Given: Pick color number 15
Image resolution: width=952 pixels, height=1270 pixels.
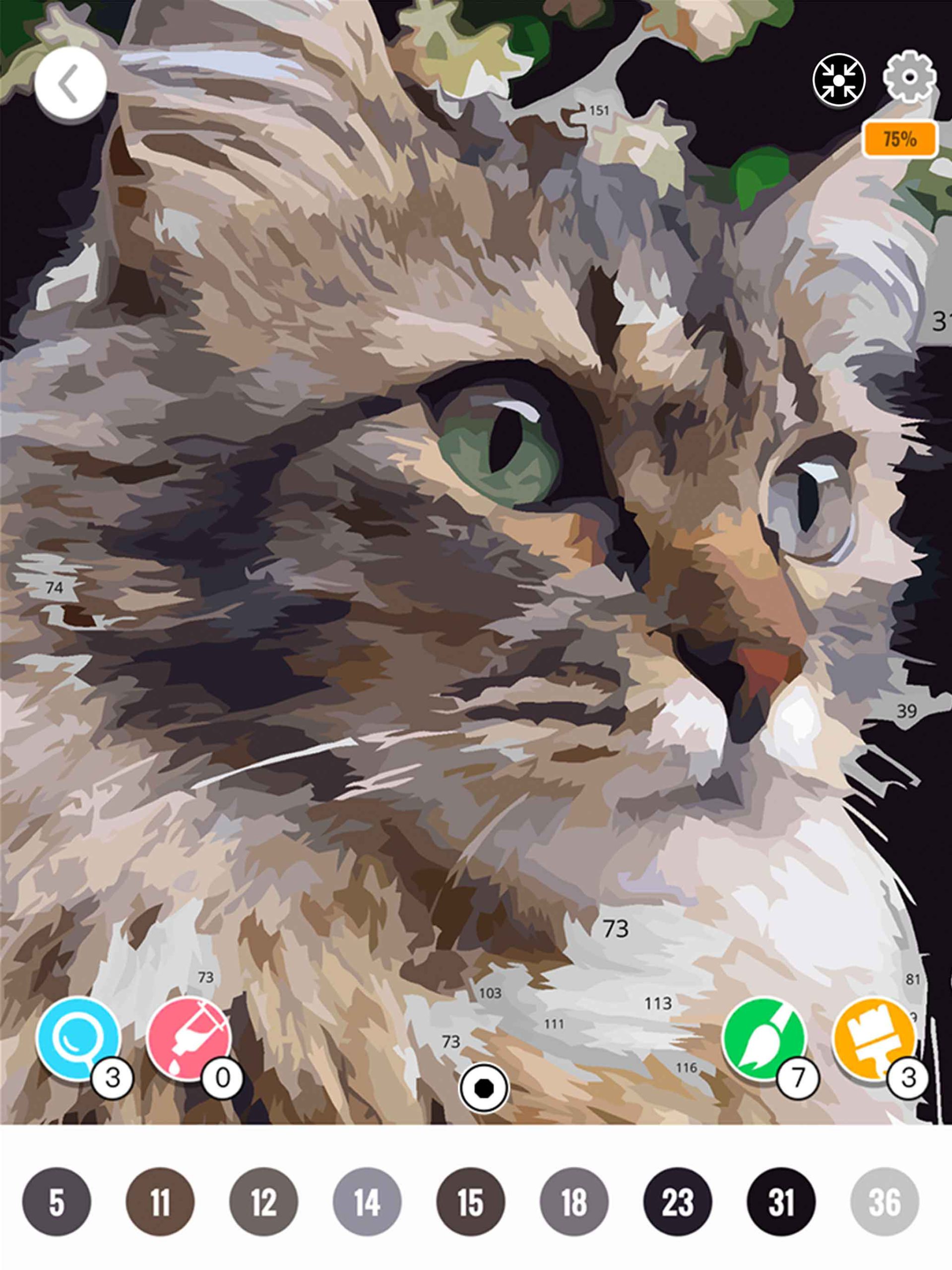Looking at the screenshot, I should click(471, 1201).
